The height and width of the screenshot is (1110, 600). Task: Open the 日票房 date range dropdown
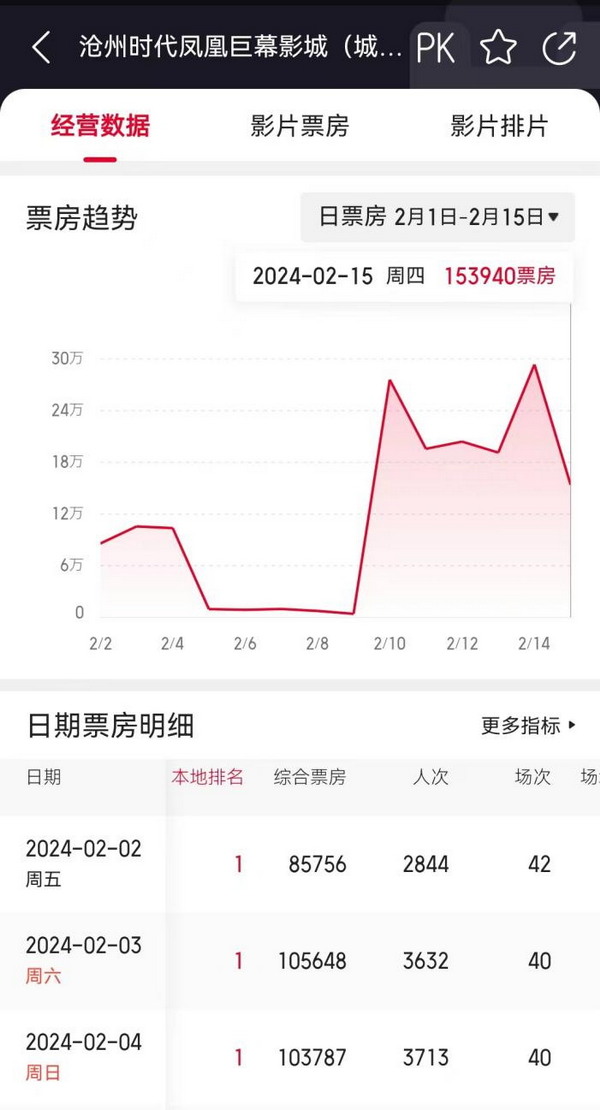[438, 217]
